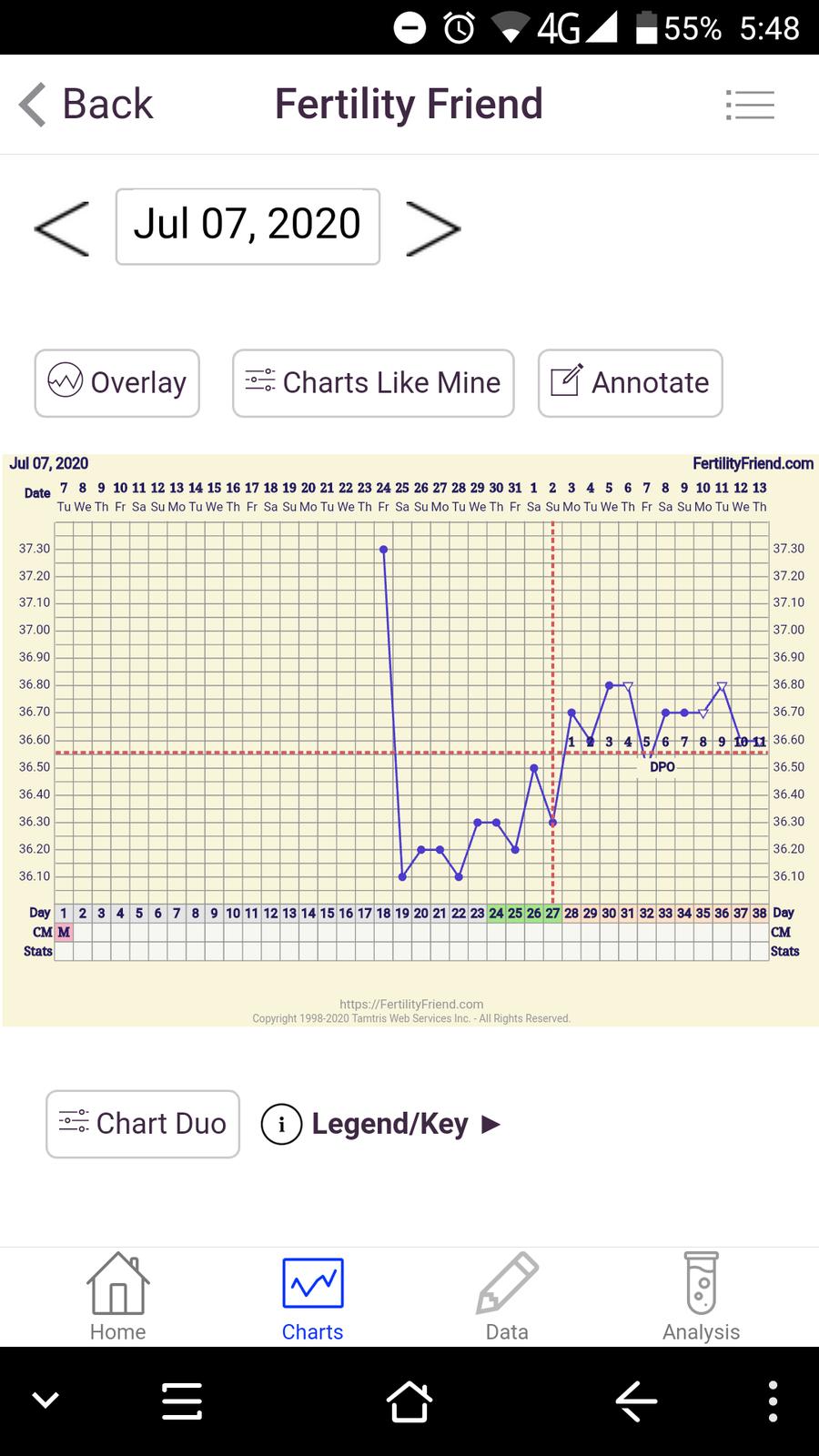Image resolution: width=819 pixels, height=1456 pixels.
Task: Switch to the Data tab
Action: click(x=507, y=1297)
